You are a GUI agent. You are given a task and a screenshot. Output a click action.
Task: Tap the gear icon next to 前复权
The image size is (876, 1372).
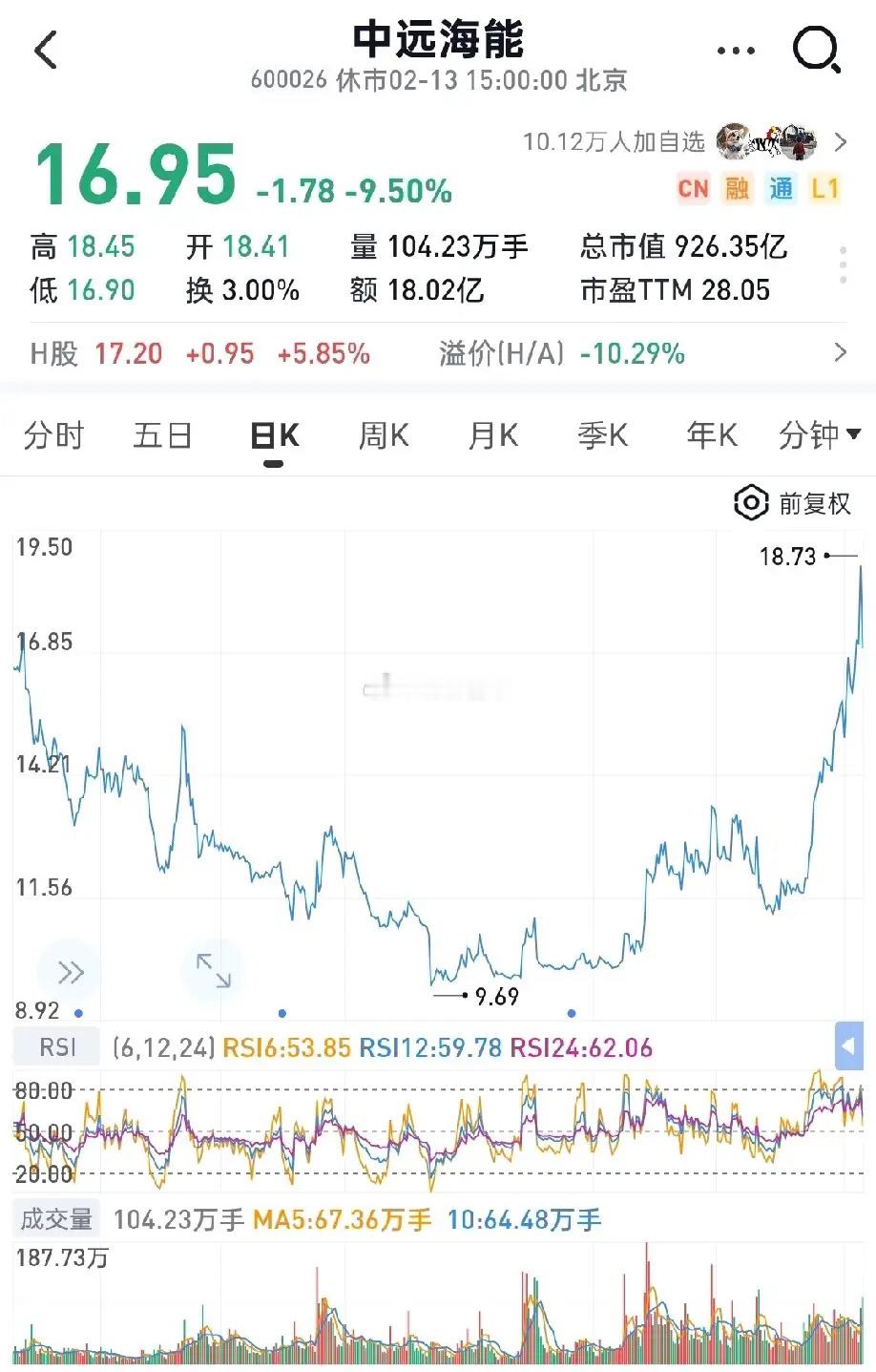pyautogui.click(x=751, y=501)
